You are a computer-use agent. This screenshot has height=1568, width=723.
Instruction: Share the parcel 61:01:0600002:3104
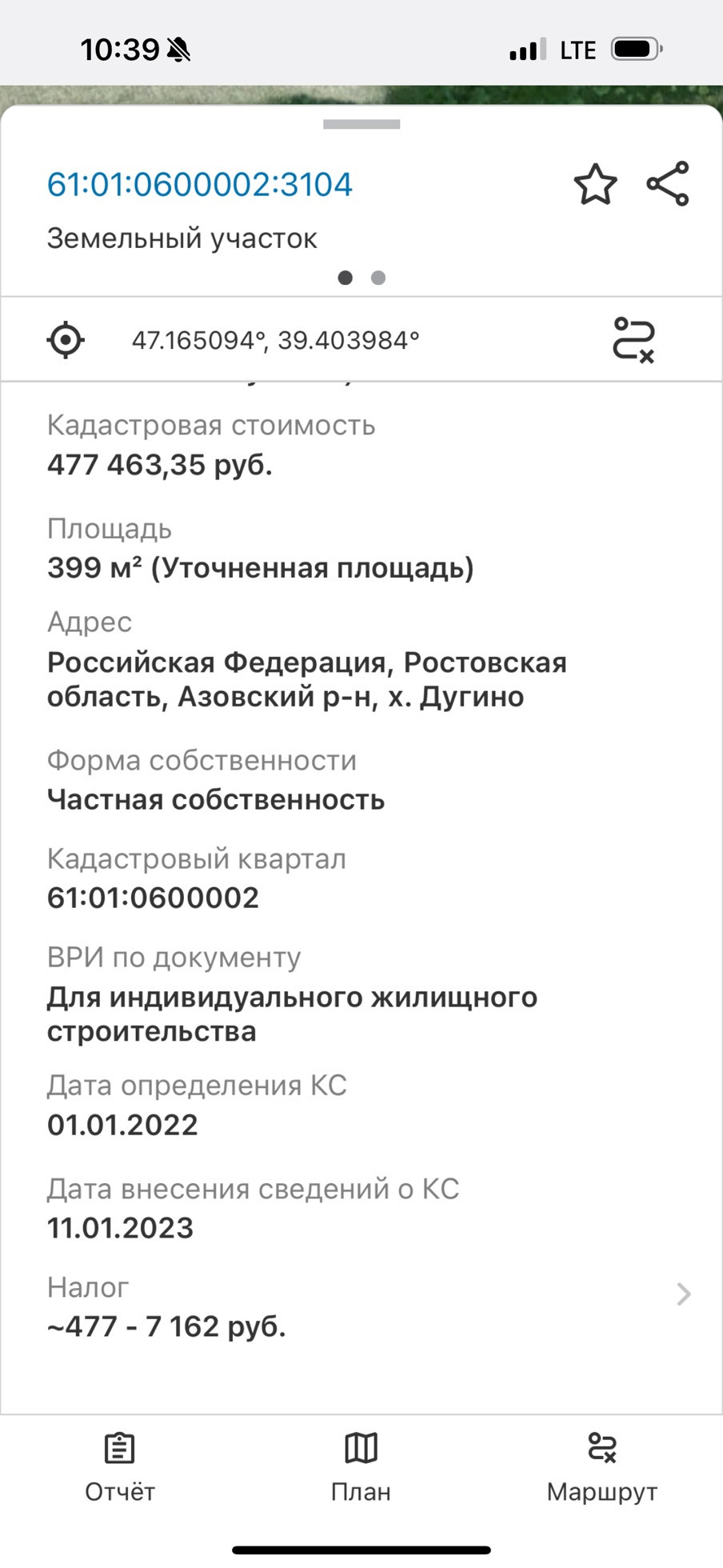pyautogui.click(x=668, y=184)
